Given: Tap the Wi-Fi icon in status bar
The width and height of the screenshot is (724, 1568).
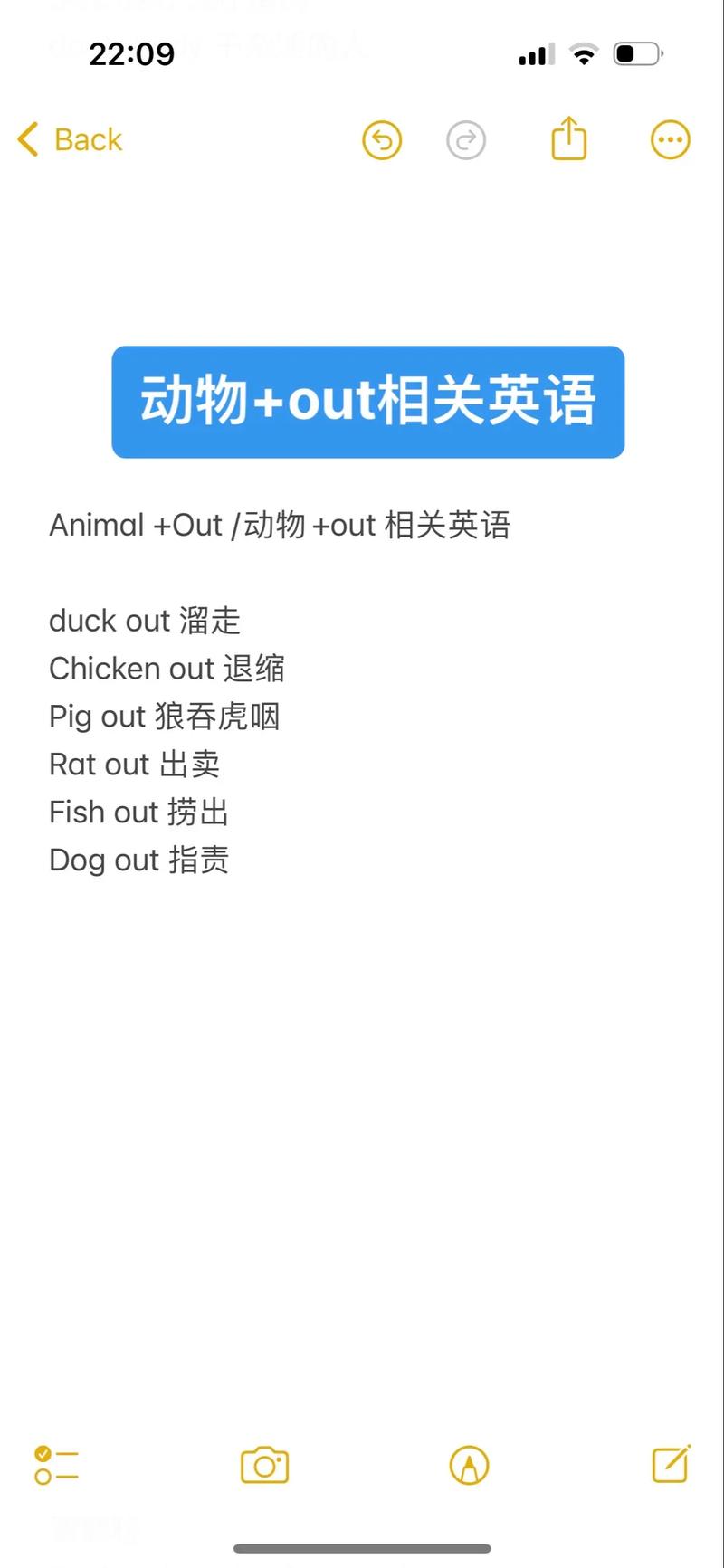Looking at the screenshot, I should 584,53.
